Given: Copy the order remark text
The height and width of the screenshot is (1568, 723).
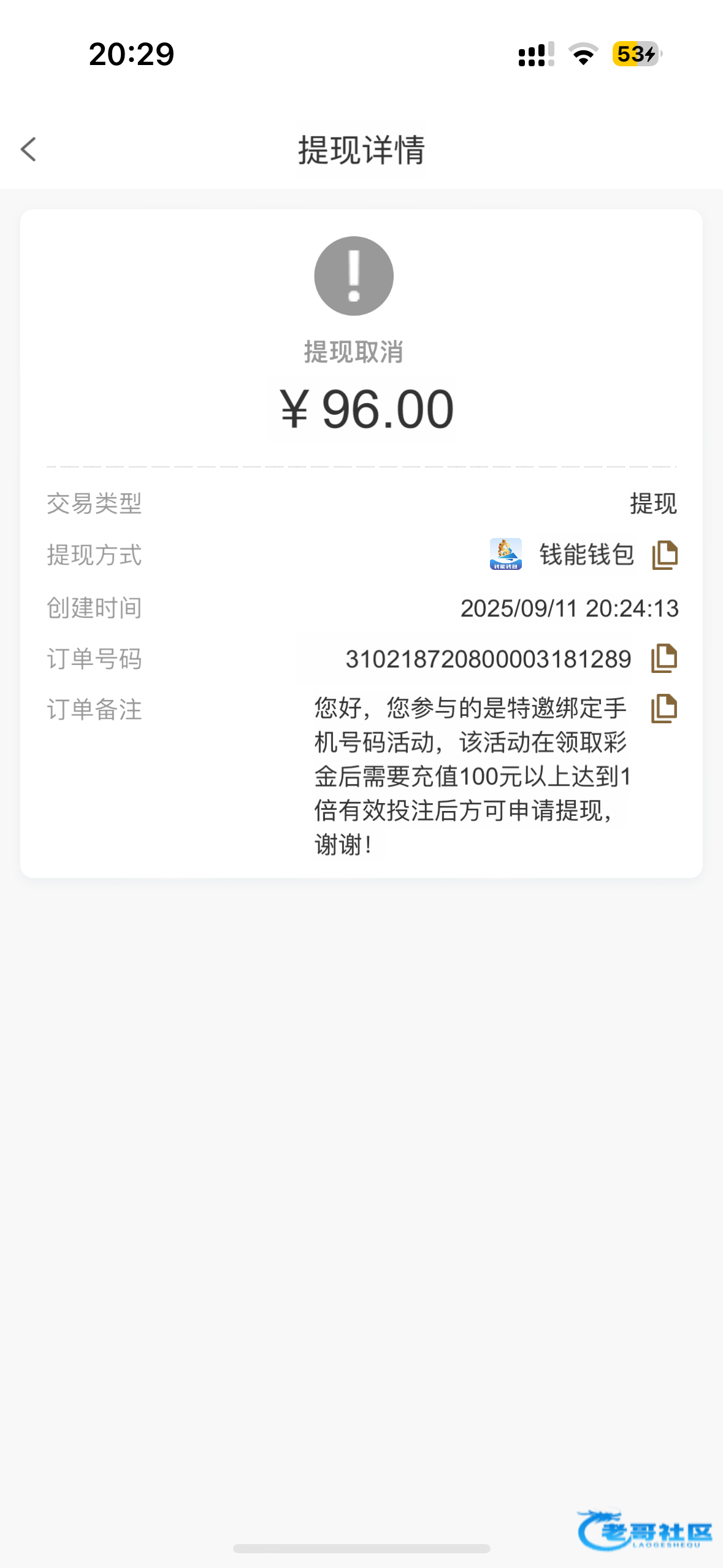Looking at the screenshot, I should click(x=664, y=709).
